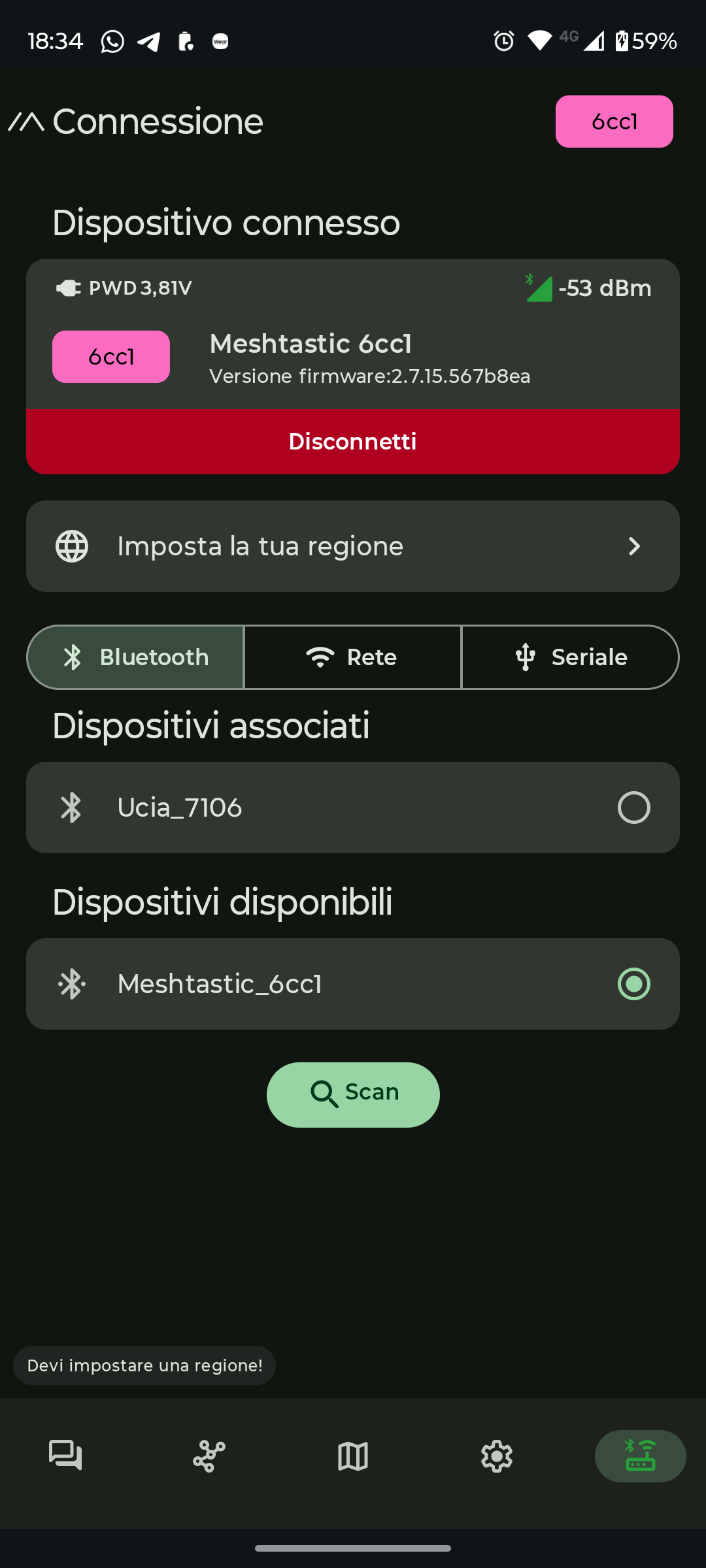
Task: Open the connection tab in bottom bar
Action: [640, 1456]
